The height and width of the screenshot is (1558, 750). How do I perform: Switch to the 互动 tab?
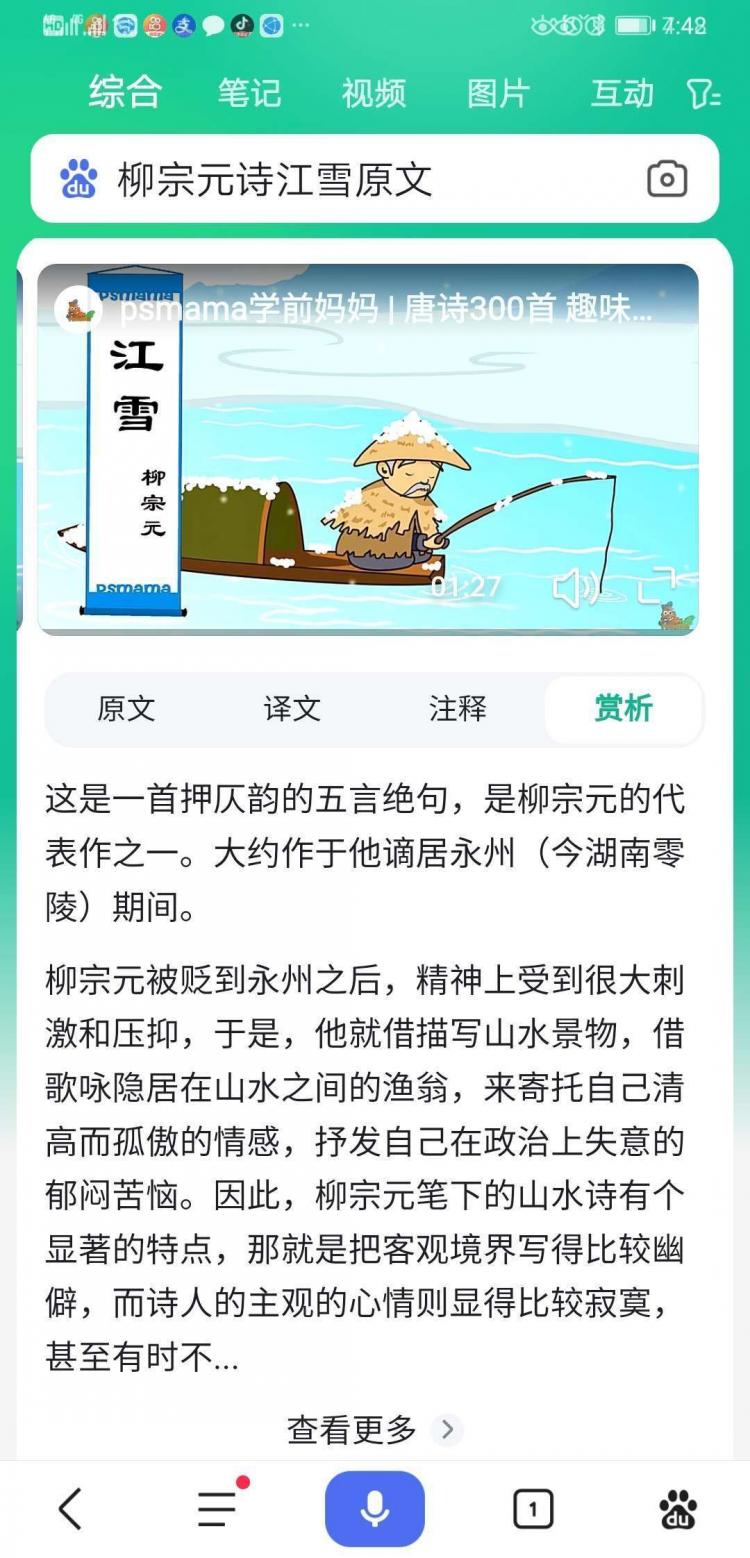click(621, 93)
